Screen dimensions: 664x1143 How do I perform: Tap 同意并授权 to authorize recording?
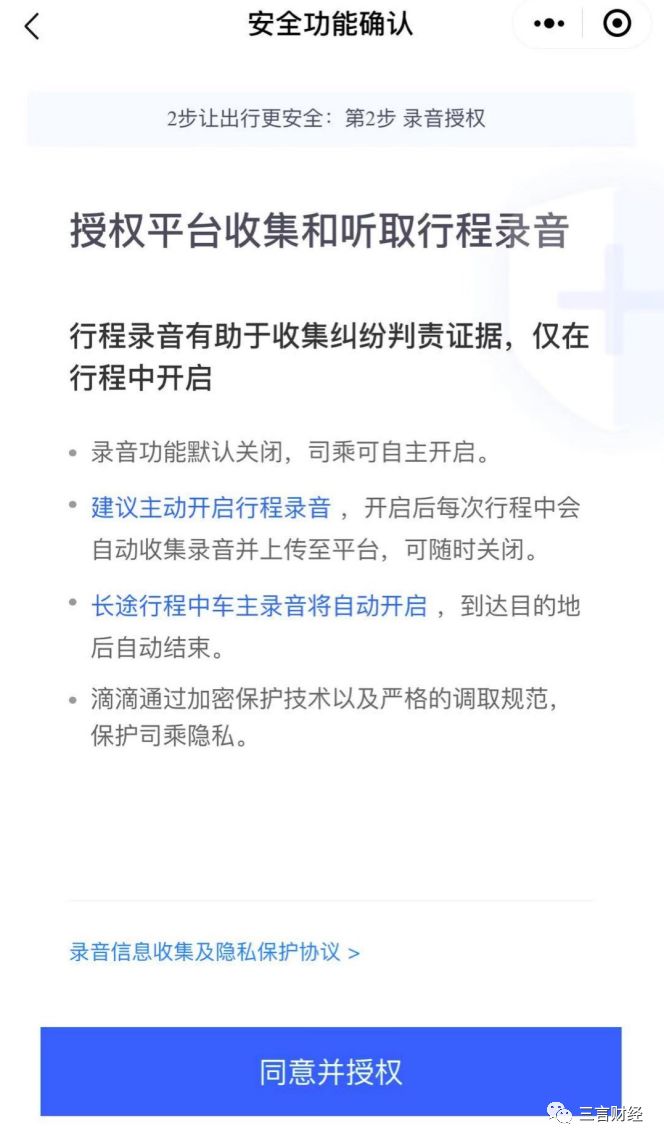click(x=331, y=1072)
